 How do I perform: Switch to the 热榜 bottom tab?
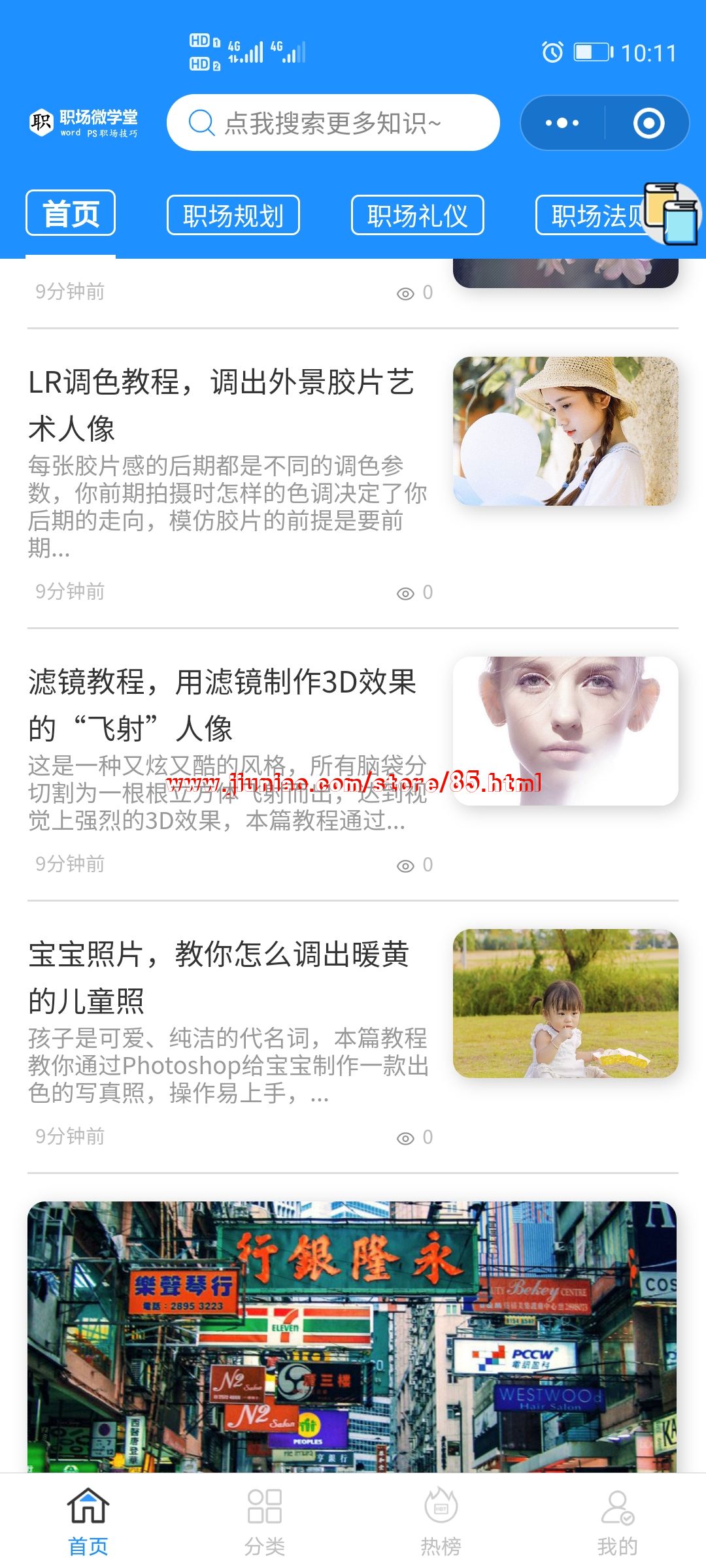point(441,1520)
